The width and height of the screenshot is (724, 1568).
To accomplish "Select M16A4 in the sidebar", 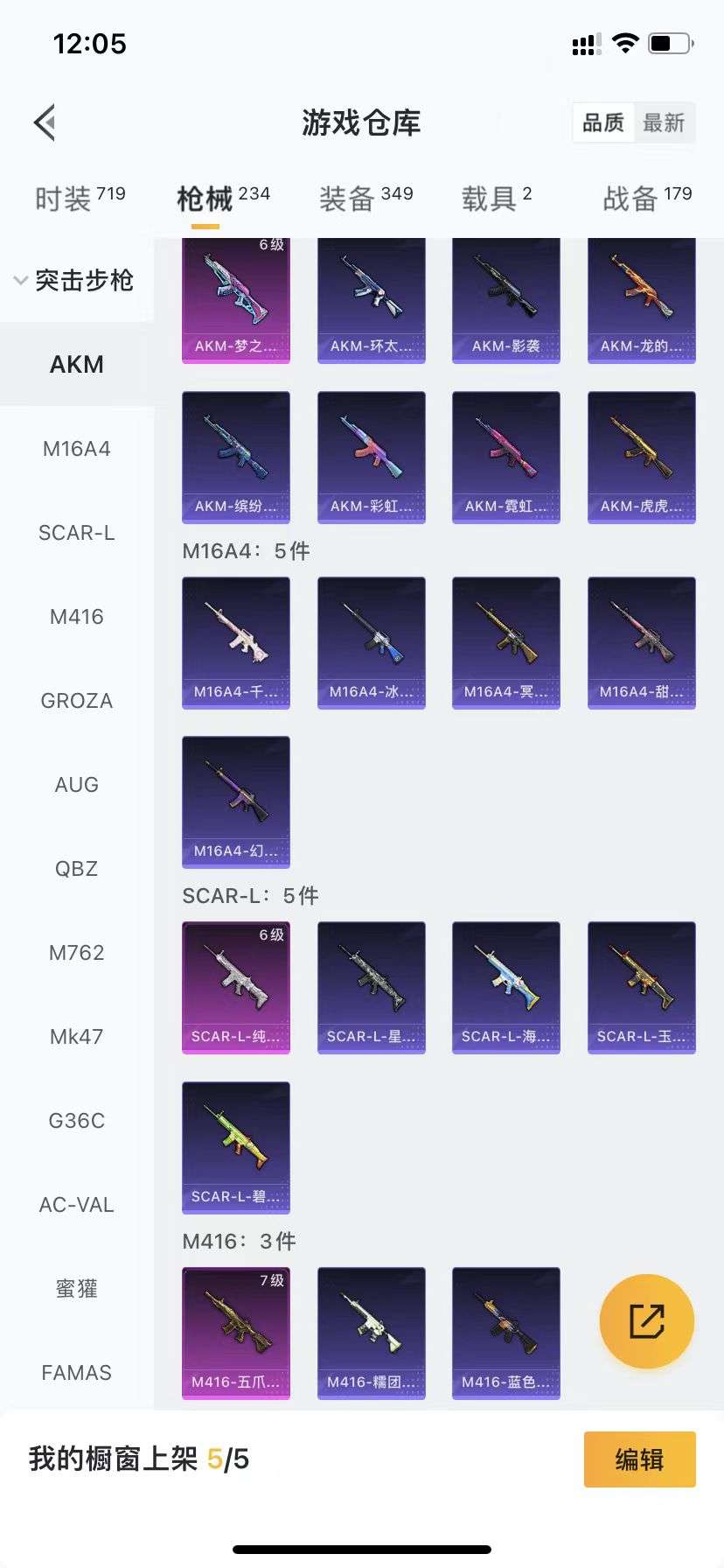I will coord(77,449).
